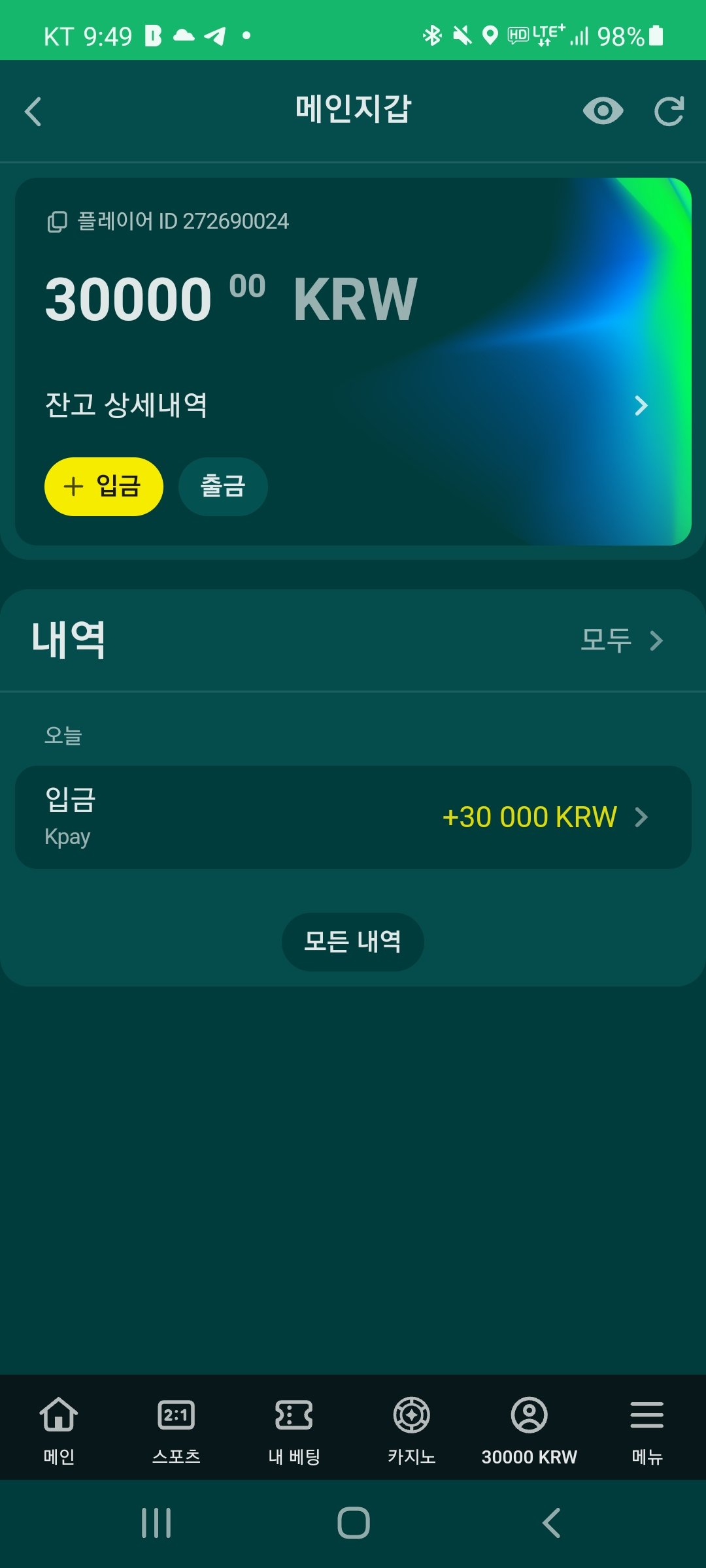
Task: Open the Kpay 입금 transaction of +30 000 KRW
Action: pos(353,817)
